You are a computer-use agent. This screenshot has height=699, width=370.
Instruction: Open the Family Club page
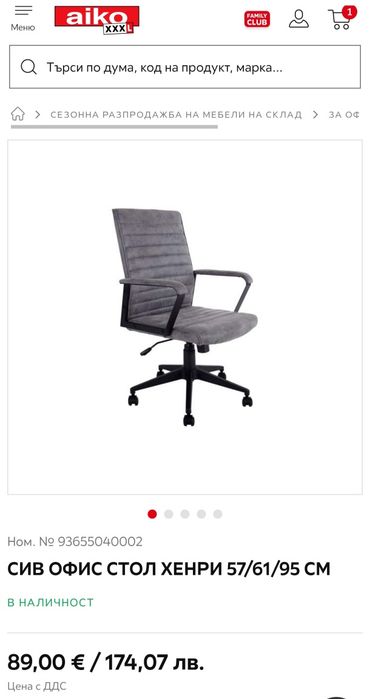(x=257, y=19)
